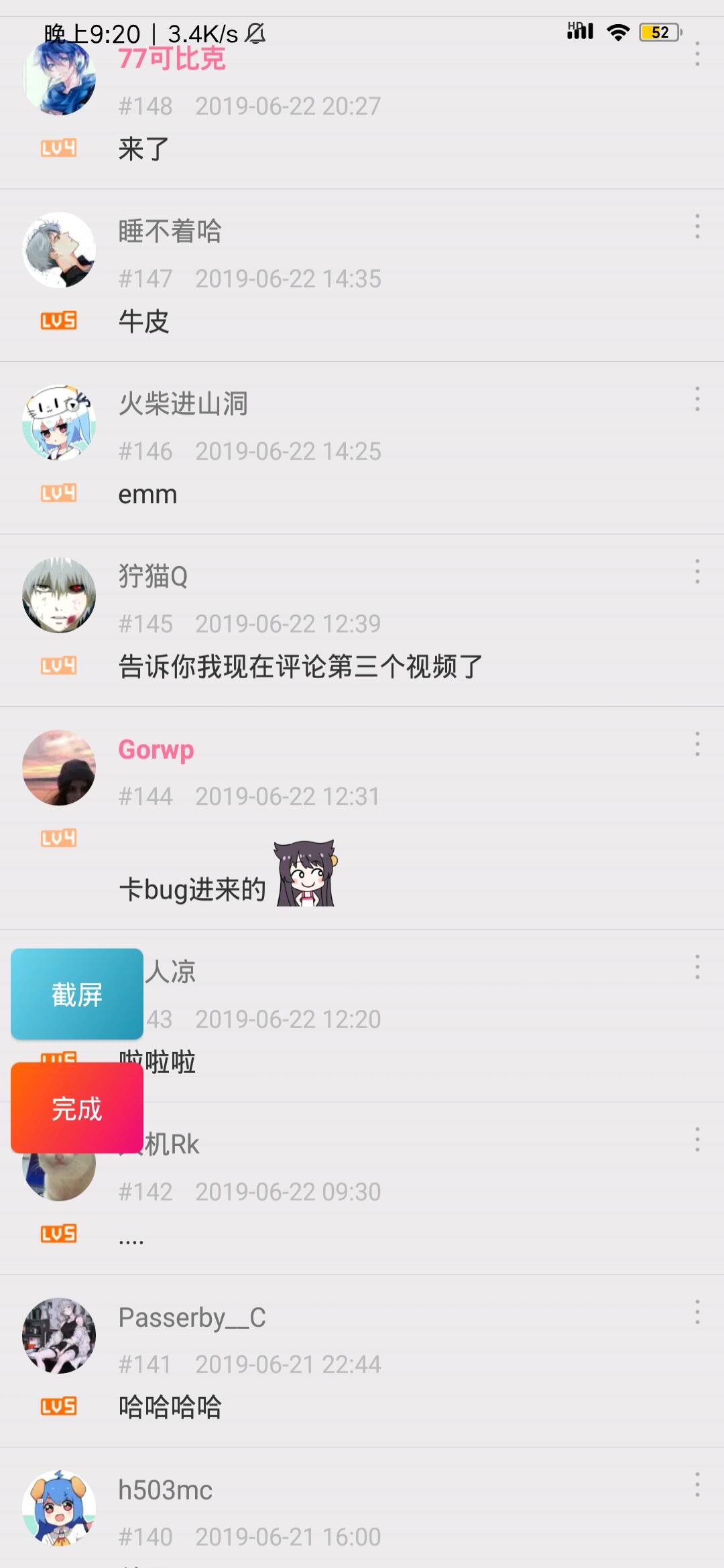Open Gorwp's profile via username
The width and height of the screenshot is (724, 1568).
coord(156,749)
